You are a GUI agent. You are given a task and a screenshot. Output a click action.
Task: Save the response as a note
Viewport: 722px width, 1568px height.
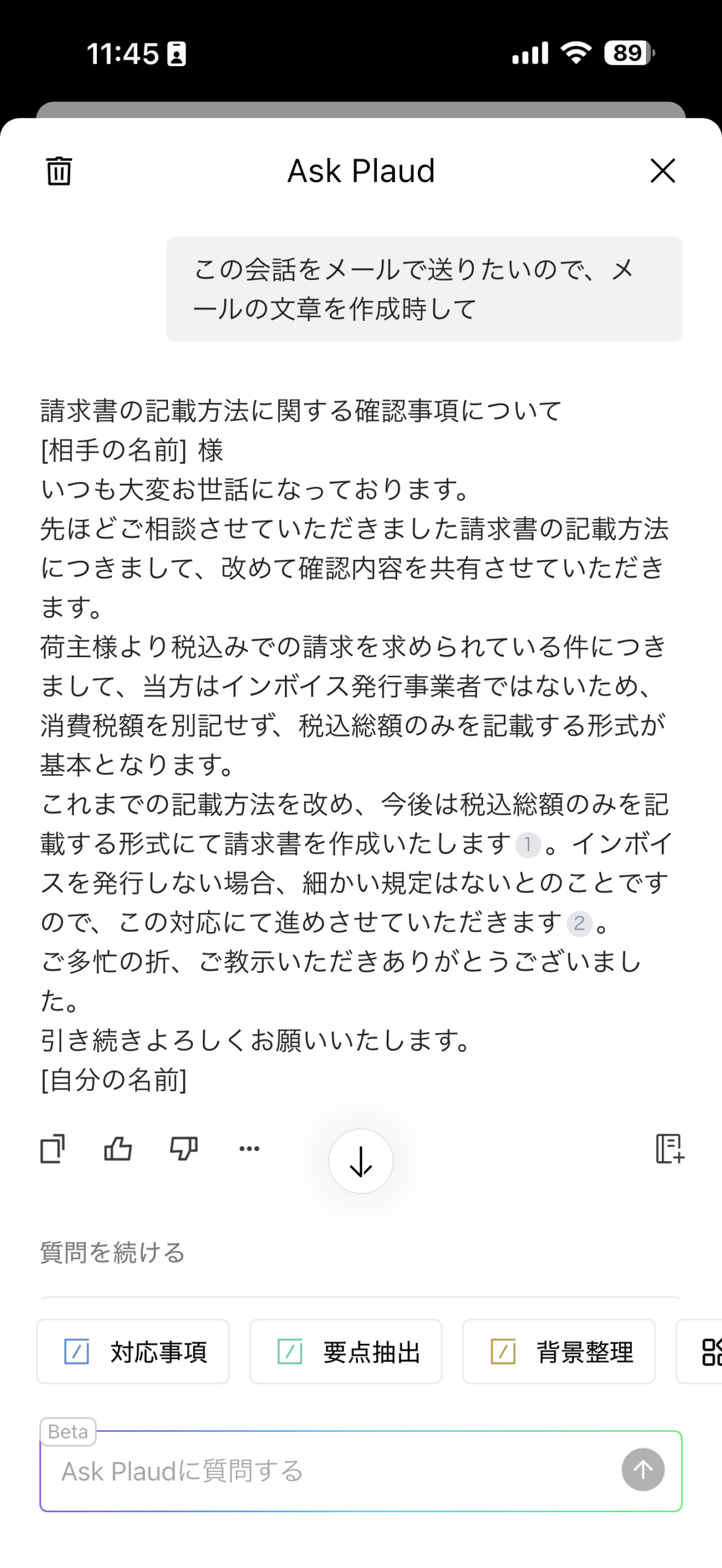pyautogui.click(x=669, y=1148)
